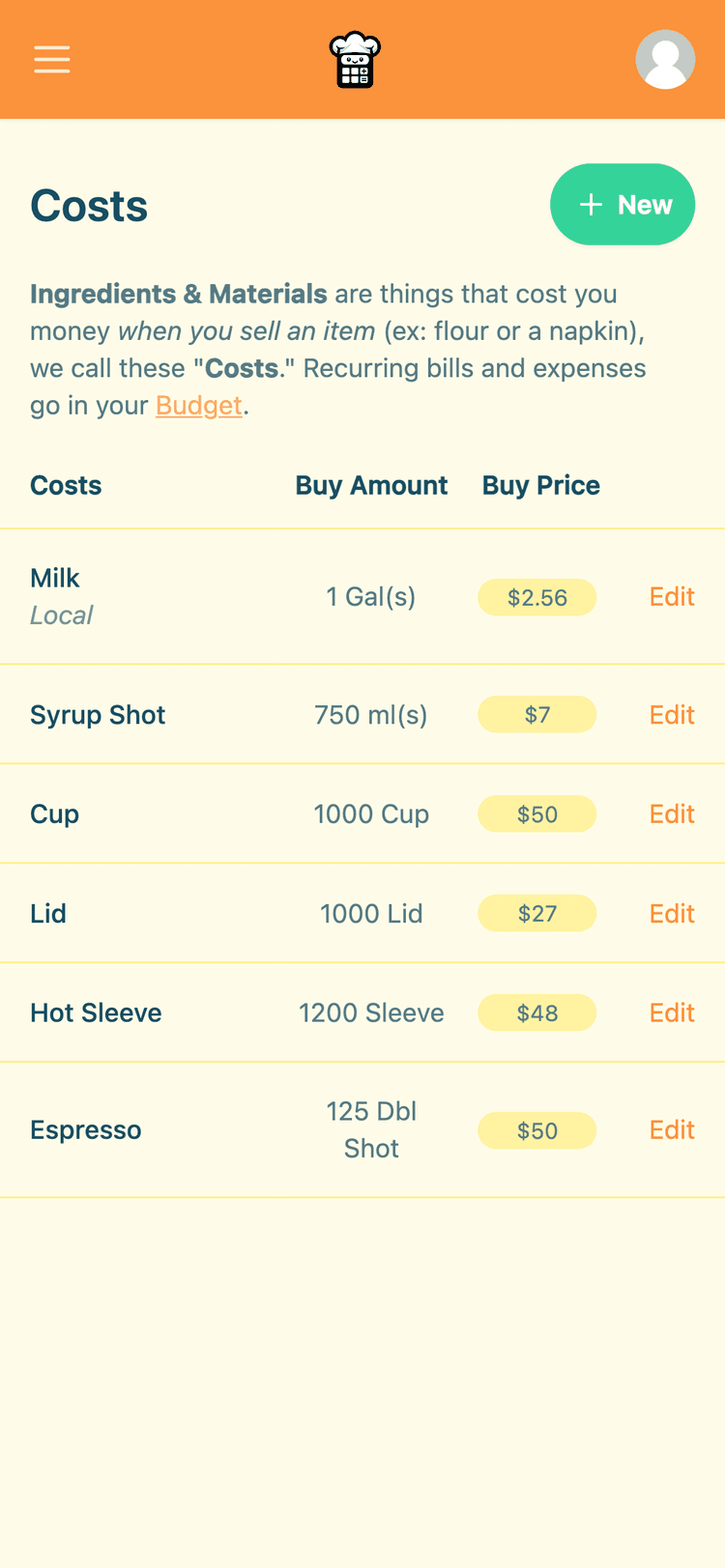Click the $50 price badge for Espresso
725x1568 pixels.
click(x=537, y=1129)
